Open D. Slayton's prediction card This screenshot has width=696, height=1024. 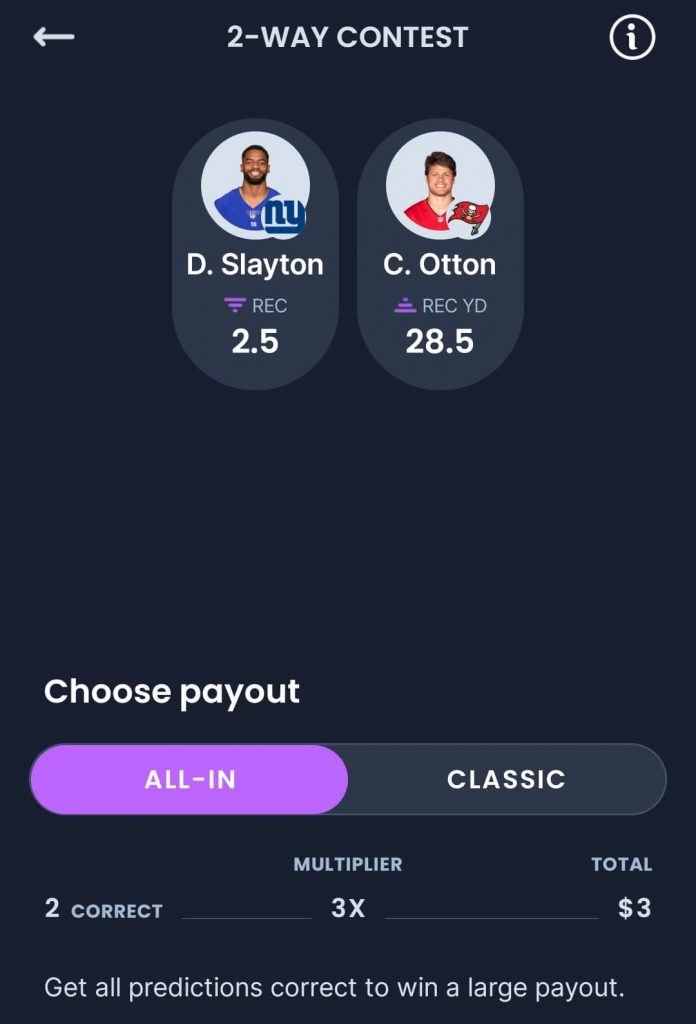tap(255, 255)
